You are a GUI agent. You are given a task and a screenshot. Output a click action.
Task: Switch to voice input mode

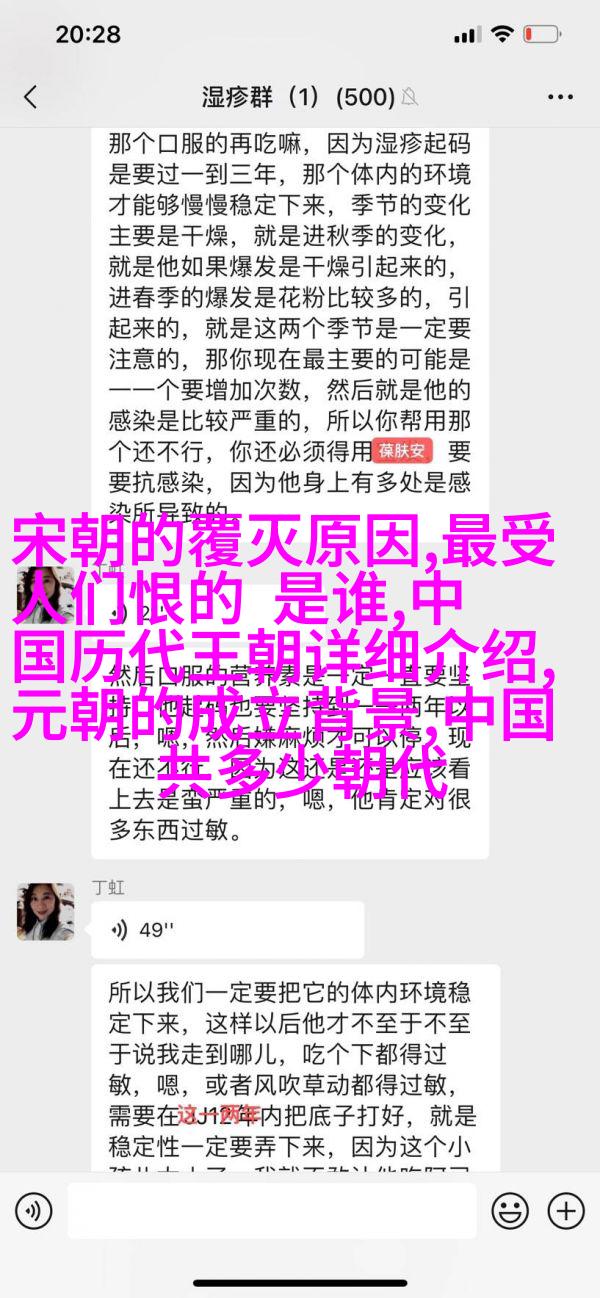tap(33, 1212)
